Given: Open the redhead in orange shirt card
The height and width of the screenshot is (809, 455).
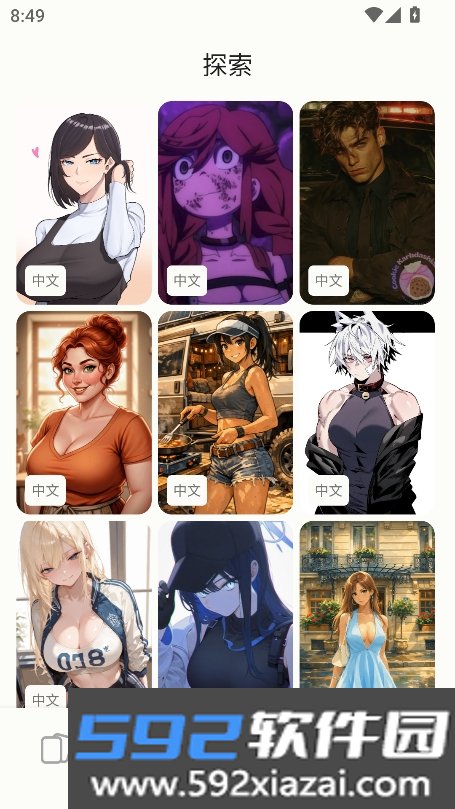Looking at the screenshot, I should coord(84,412).
